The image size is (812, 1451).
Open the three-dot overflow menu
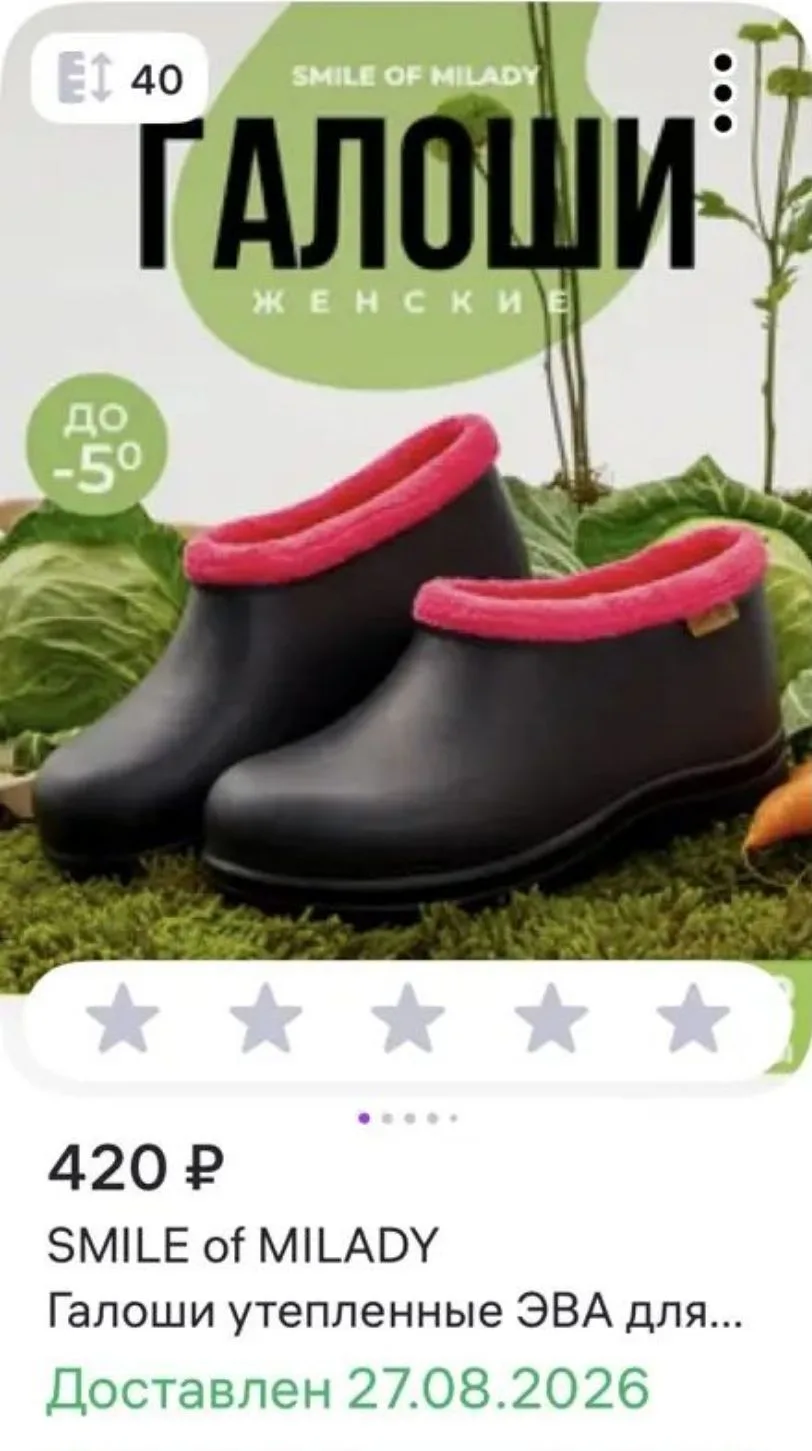point(725,93)
